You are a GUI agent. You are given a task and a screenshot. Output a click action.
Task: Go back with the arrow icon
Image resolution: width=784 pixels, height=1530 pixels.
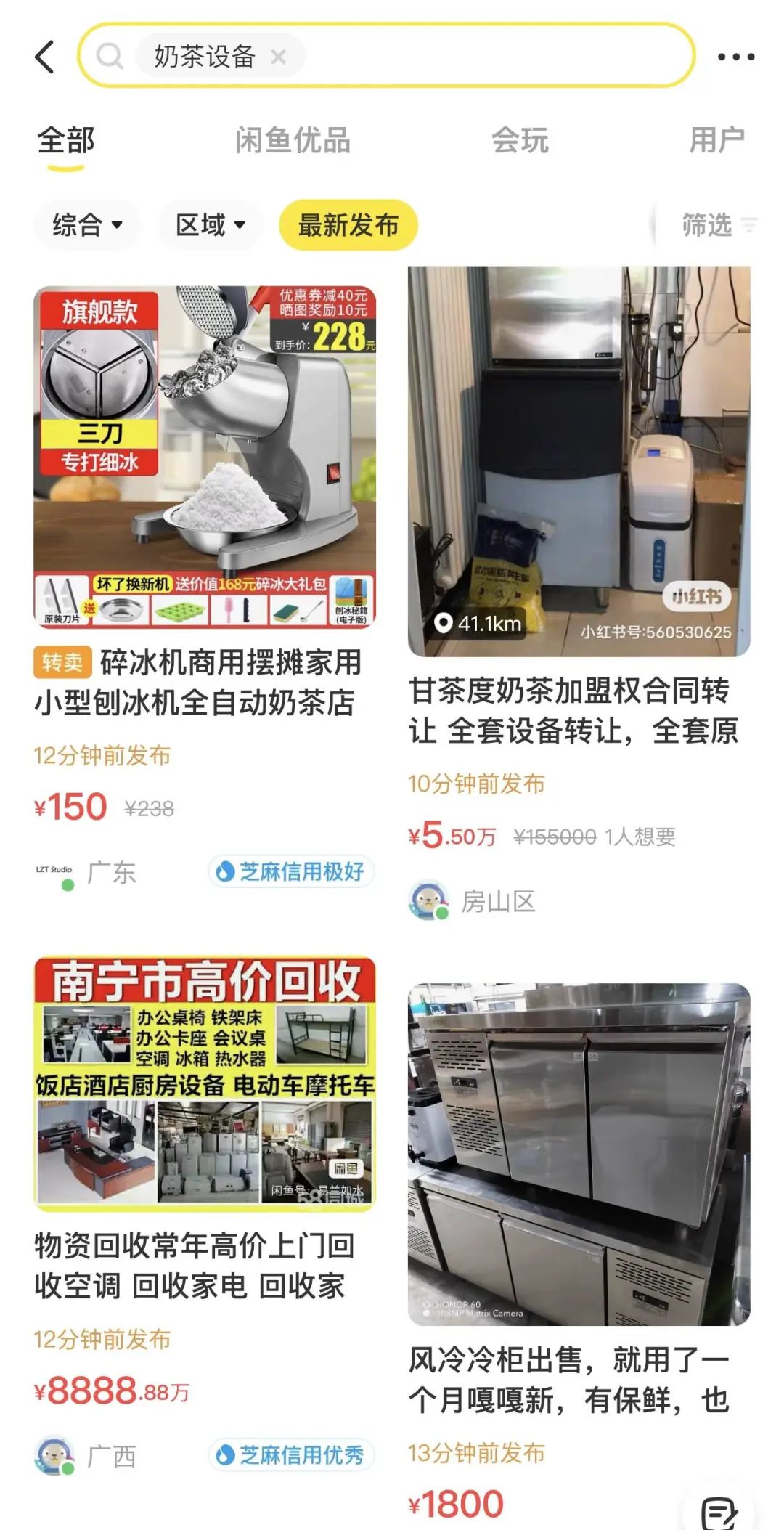click(x=45, y=57)
